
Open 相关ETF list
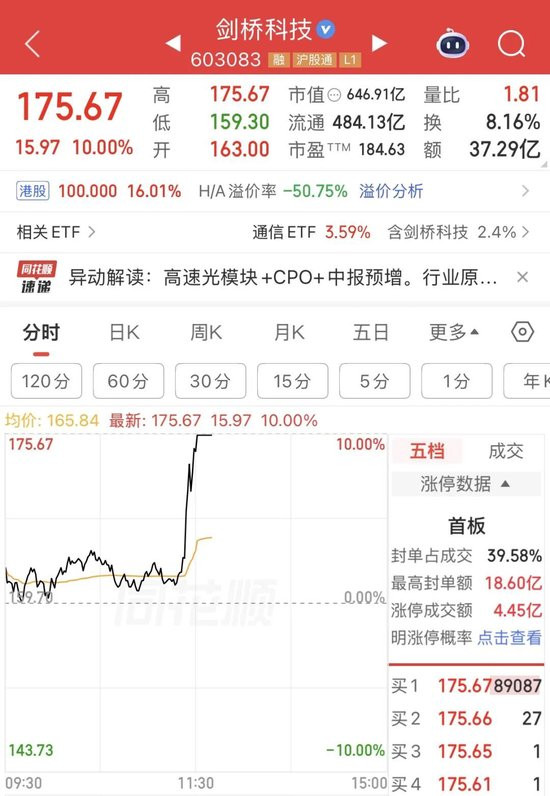(x=55, y=232)
